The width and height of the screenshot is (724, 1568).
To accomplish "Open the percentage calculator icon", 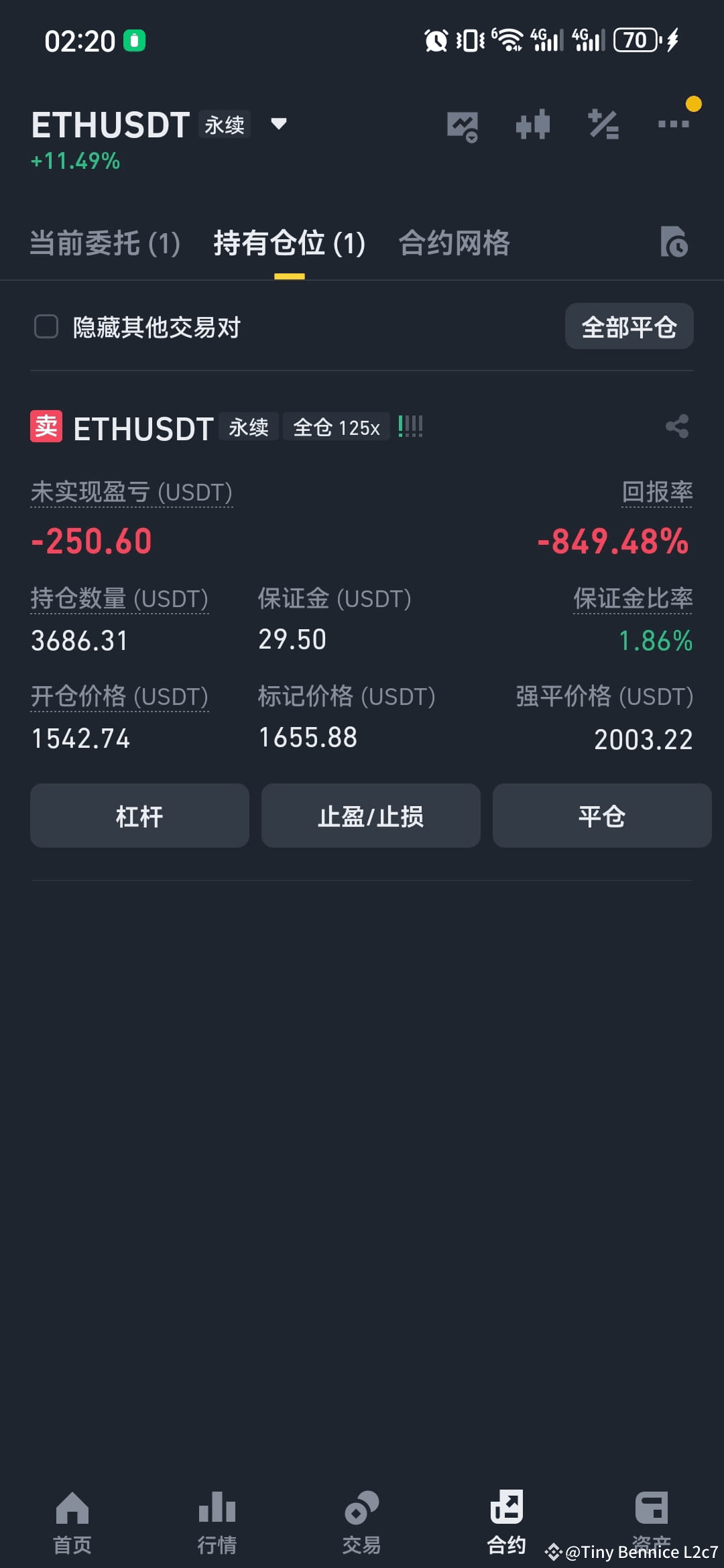I will click(x=603, y=125).
